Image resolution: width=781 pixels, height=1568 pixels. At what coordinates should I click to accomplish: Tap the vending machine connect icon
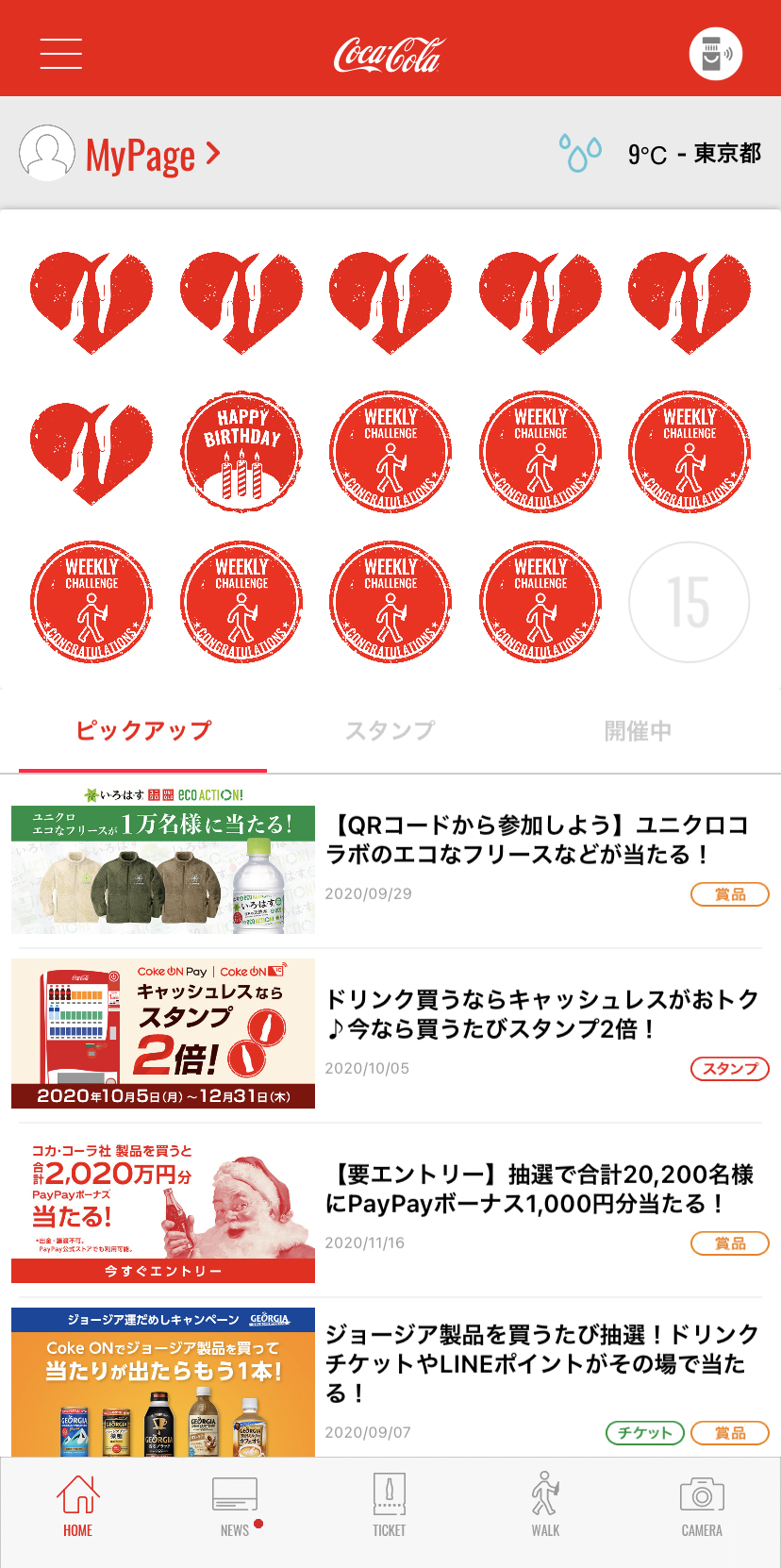(715, 54)
